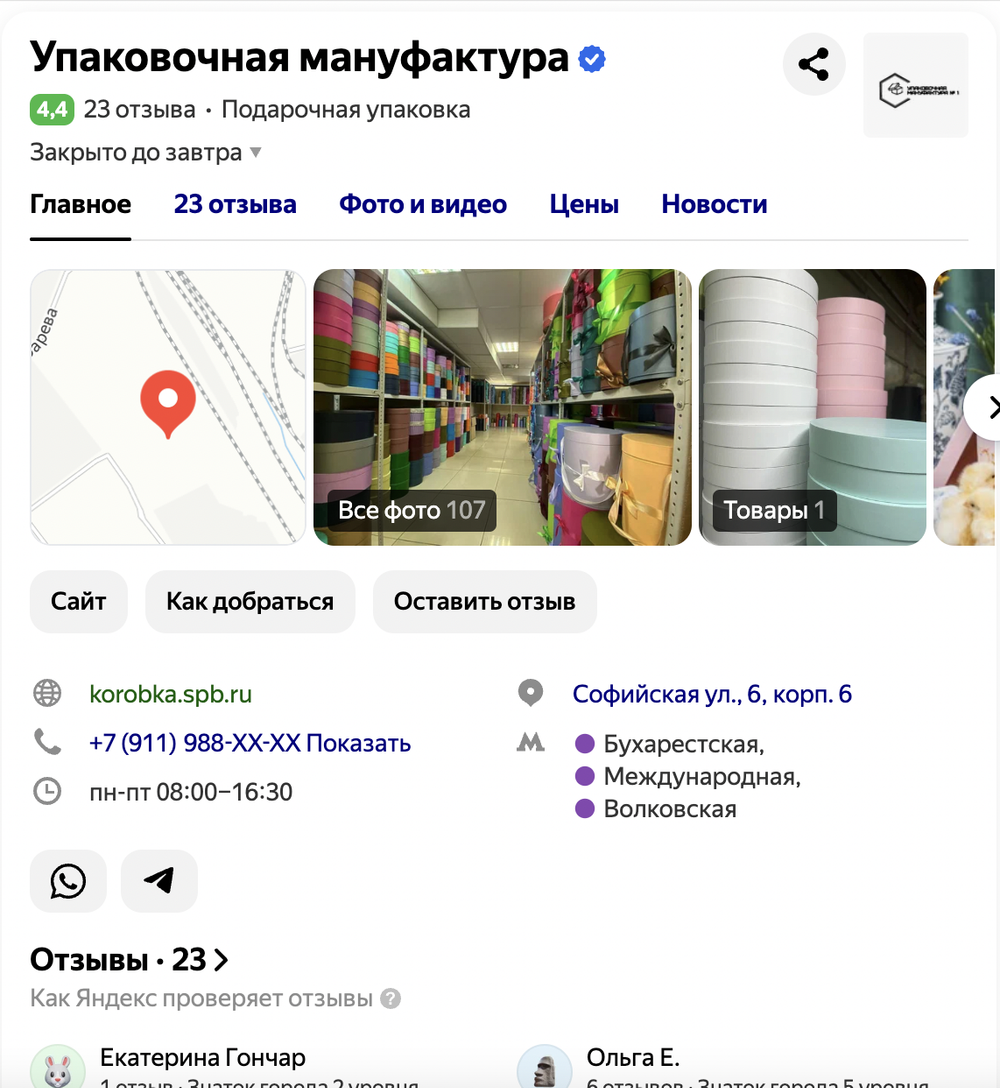
Task: Share this business card
Action: tap(814, 65)
